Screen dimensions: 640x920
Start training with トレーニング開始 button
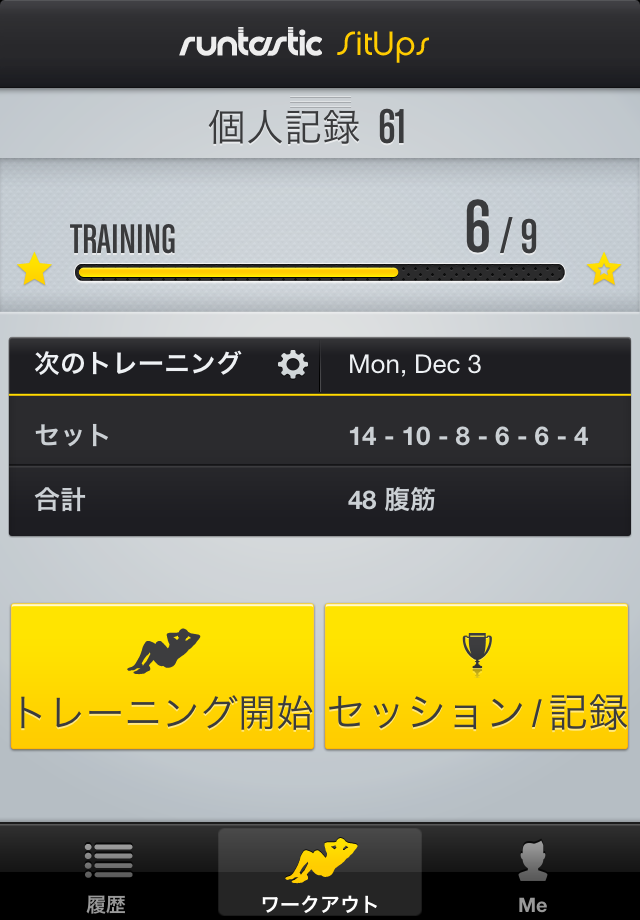(x=162, y=677)
